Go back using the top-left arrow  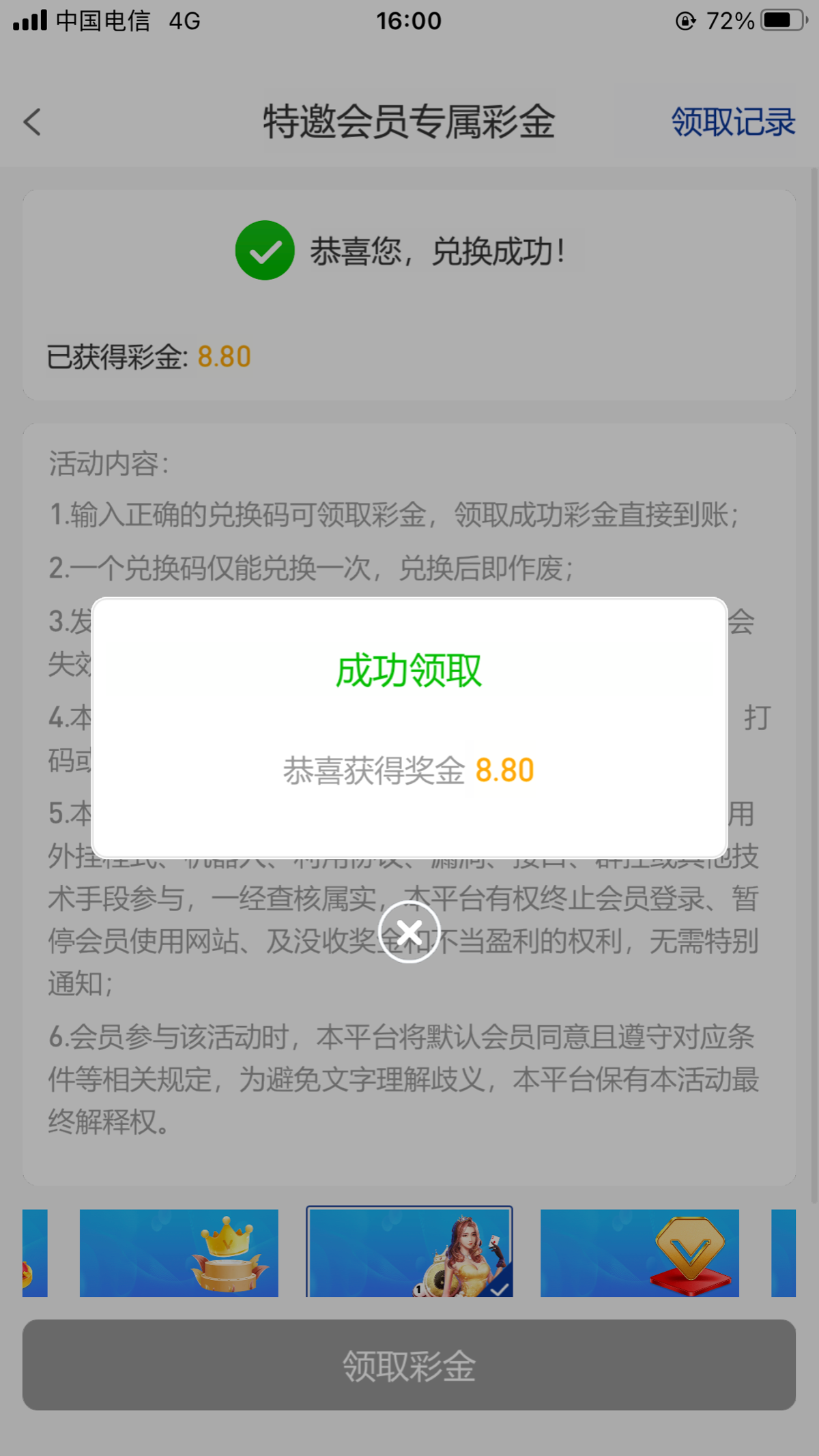pos(32,123)
